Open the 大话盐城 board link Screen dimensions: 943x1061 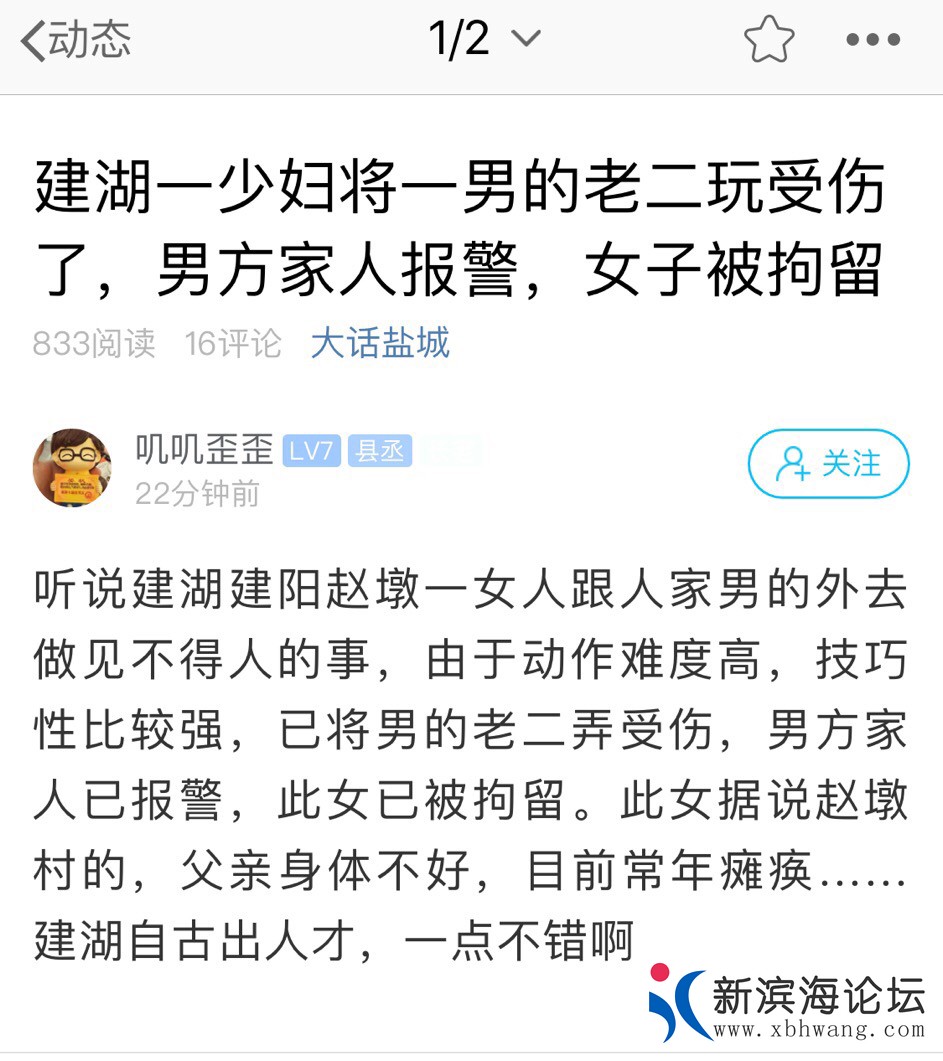click(x=380, y=344)
